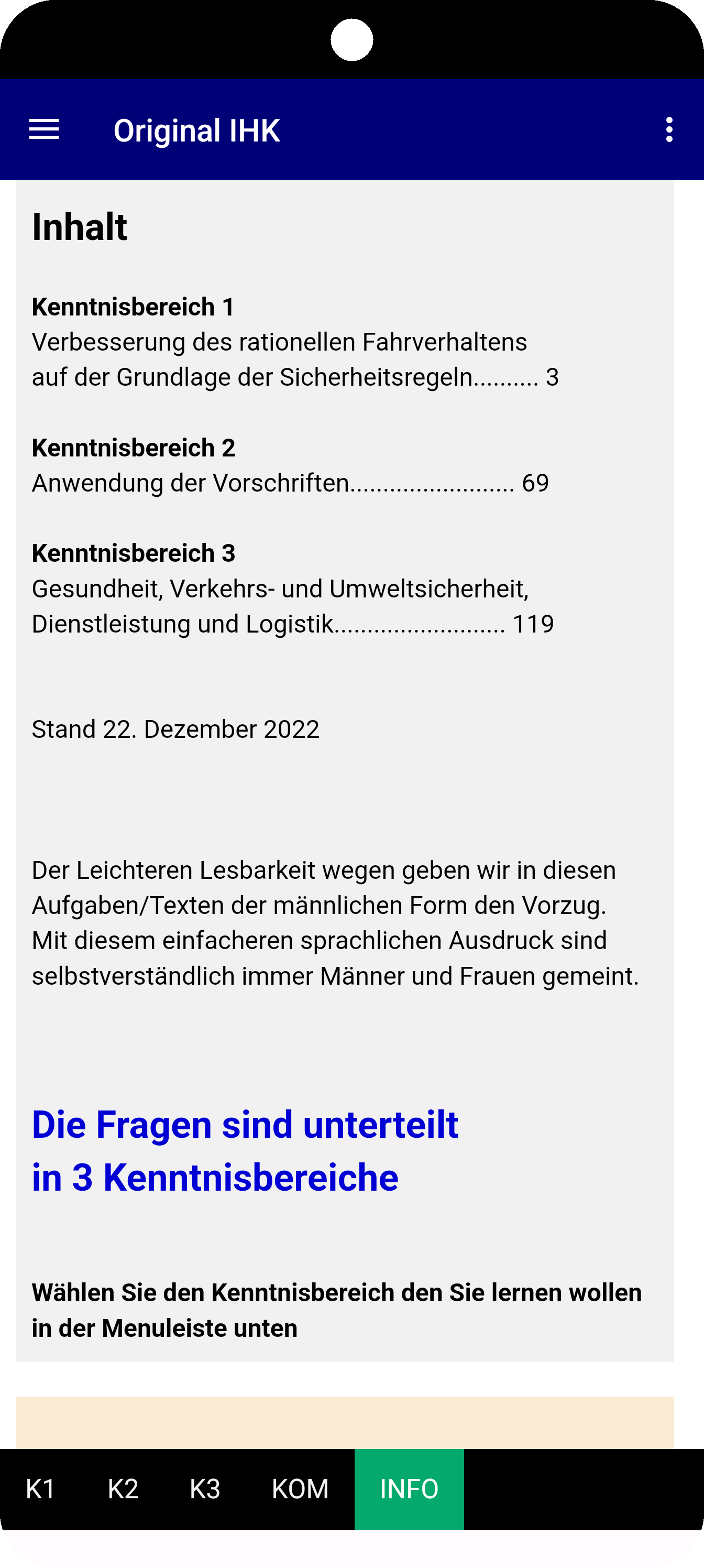Switch to the K2 tab

click(123, 1489)
